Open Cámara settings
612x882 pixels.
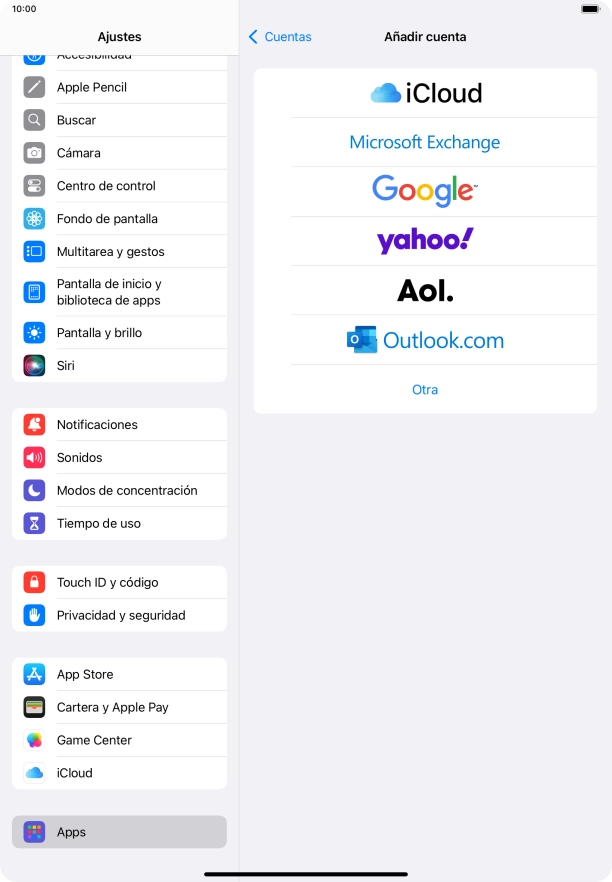120,153
